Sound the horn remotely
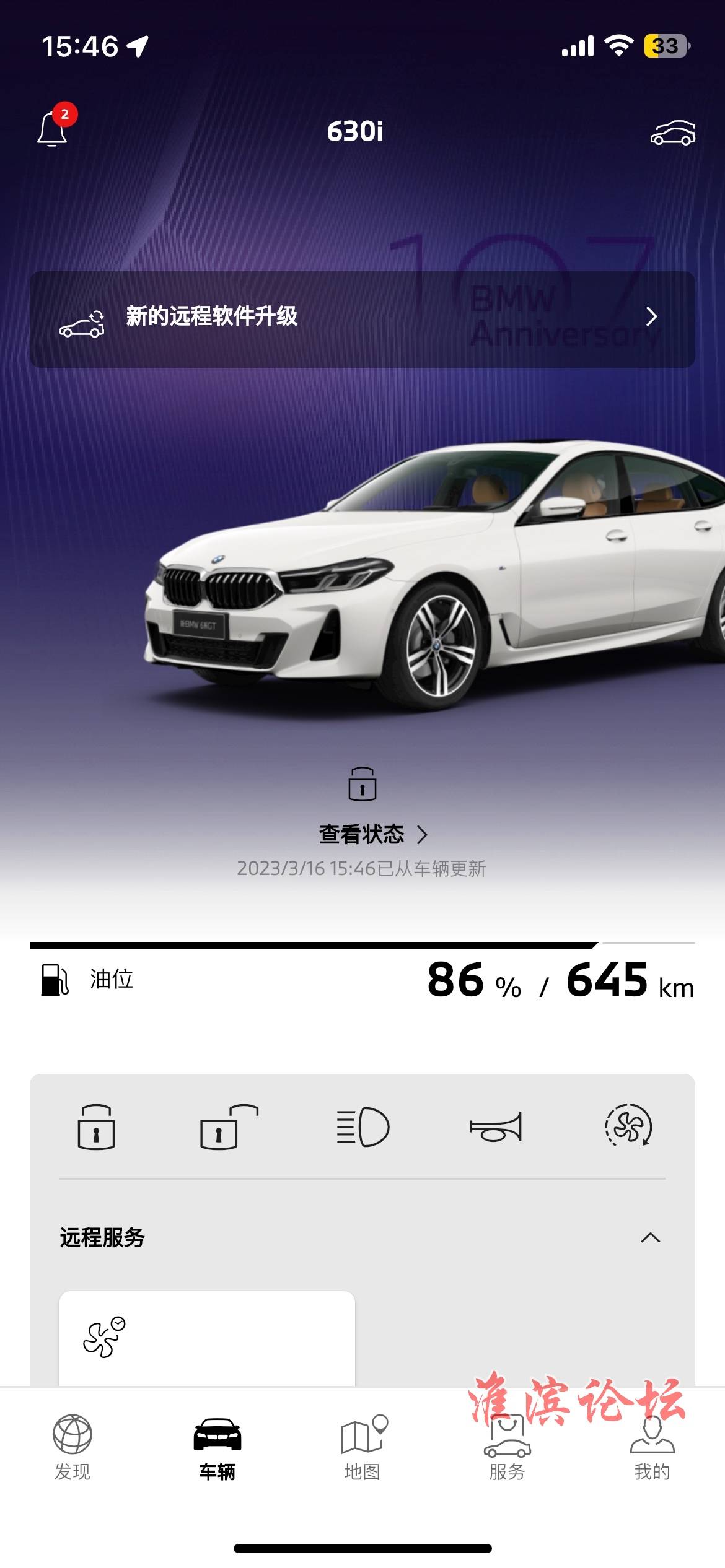This screenshot has width=725, height=1568. click(496, 1126)
